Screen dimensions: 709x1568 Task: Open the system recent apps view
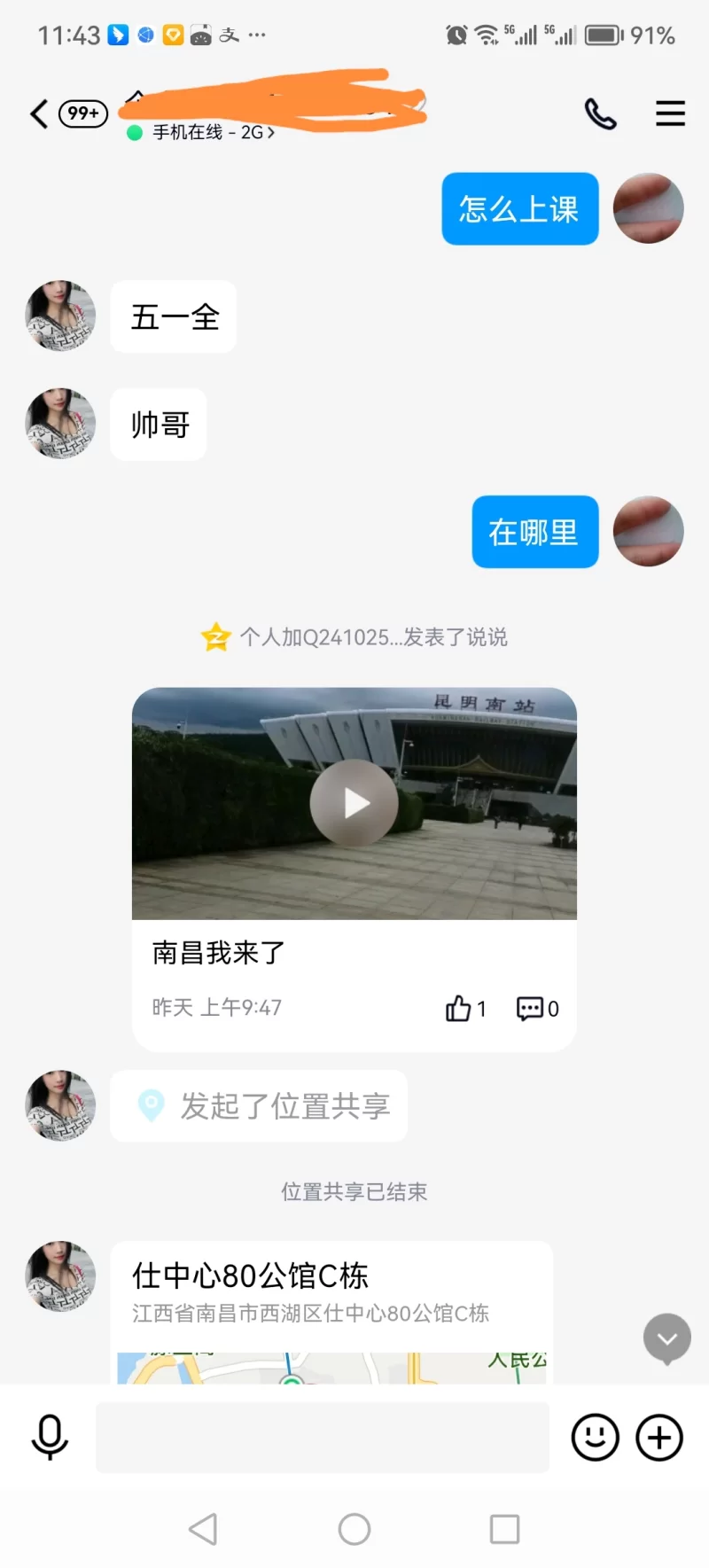(x=504, y=1529)
